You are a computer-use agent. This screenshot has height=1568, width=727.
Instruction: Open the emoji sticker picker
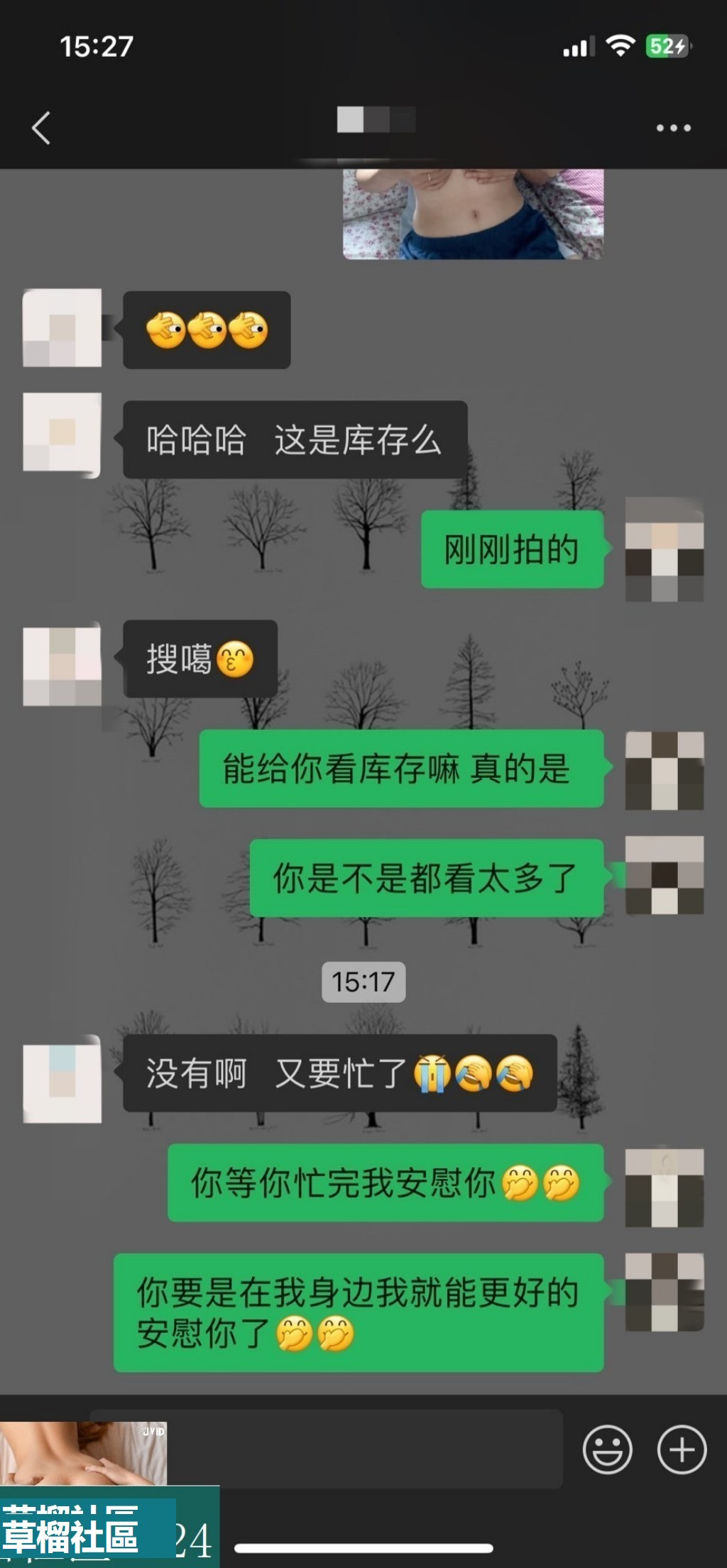coord(607,1449)
